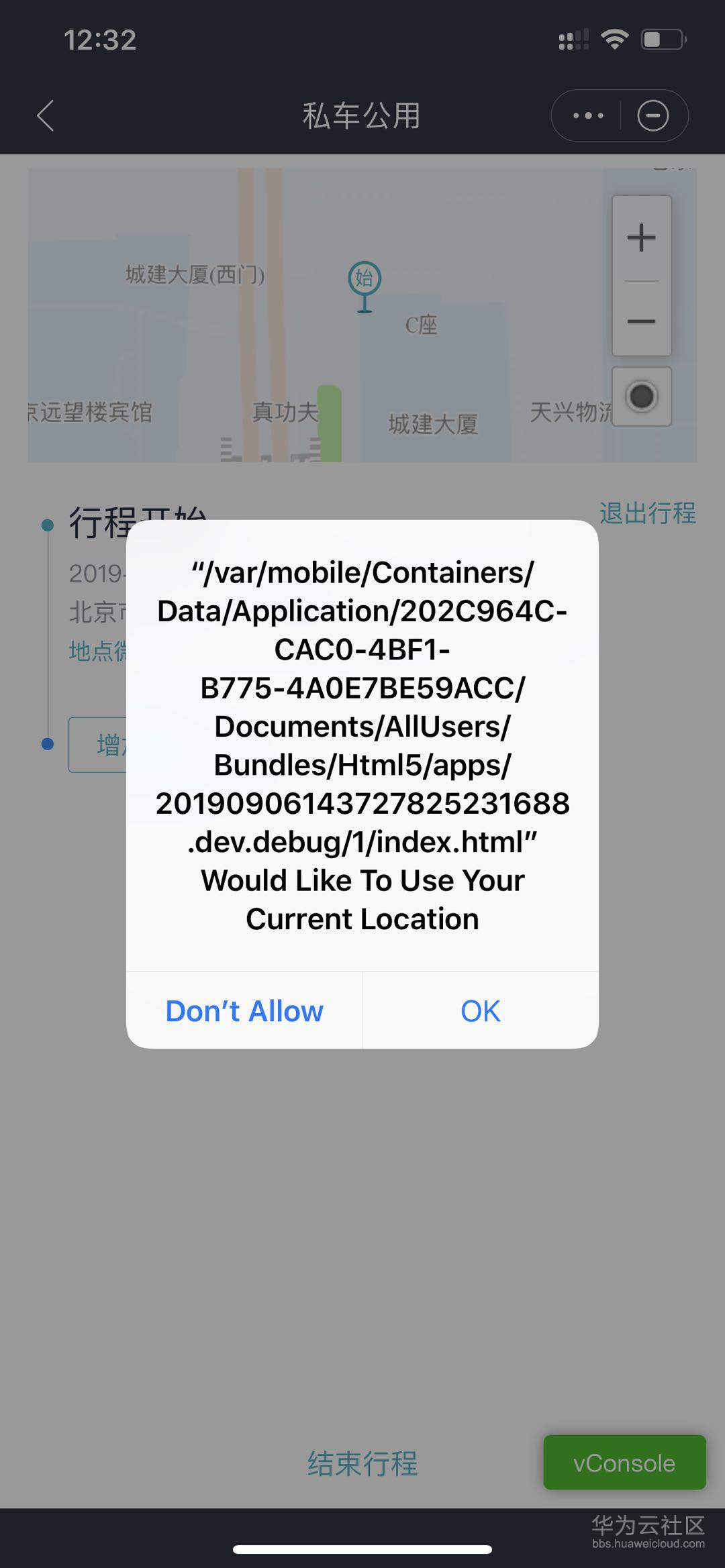Tap Don't Allow on location prompt
This screenshot has height=1568, width=725.
tap(244, 1011)
